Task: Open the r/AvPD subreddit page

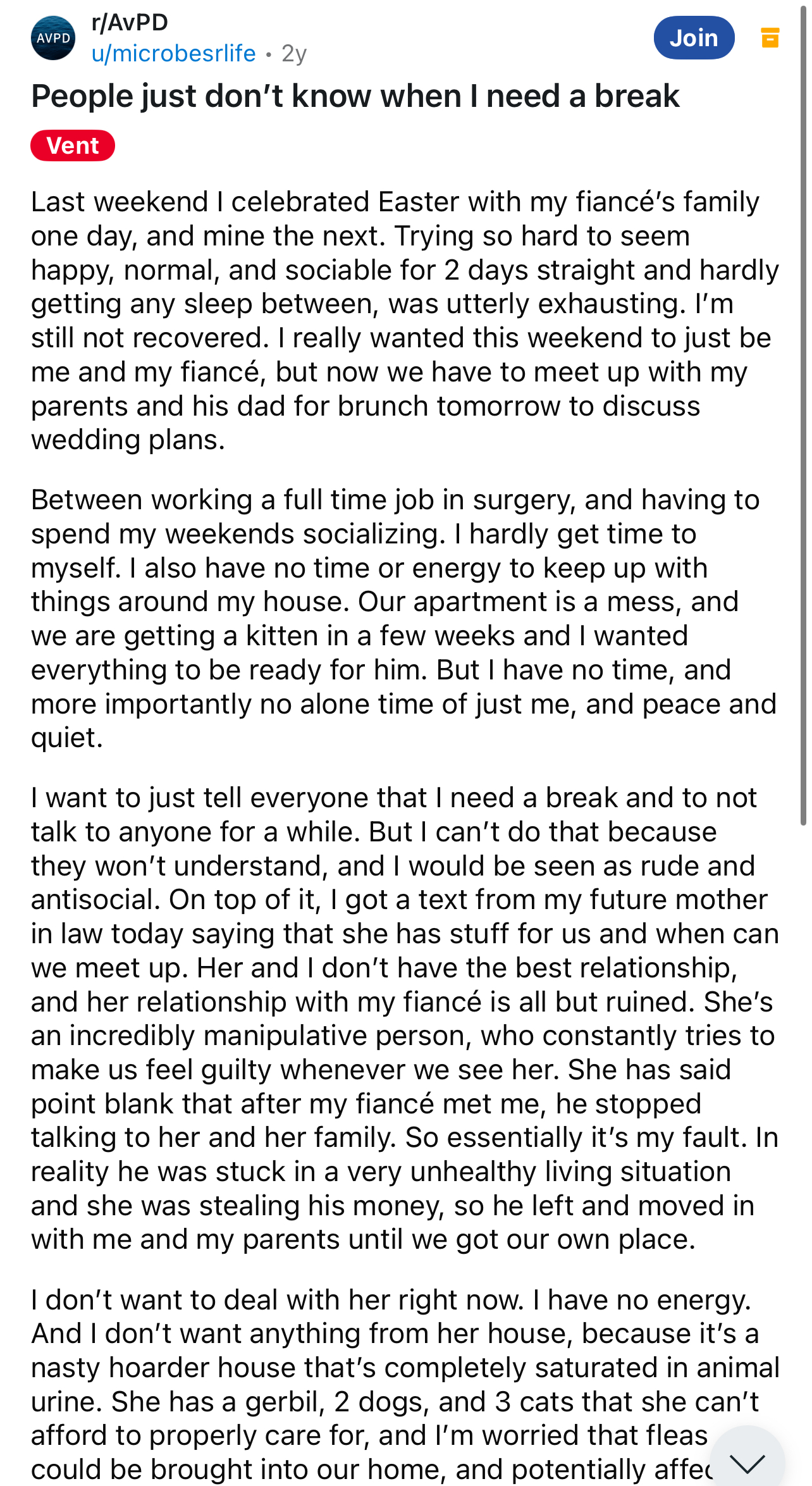Action: click(130, 22)
